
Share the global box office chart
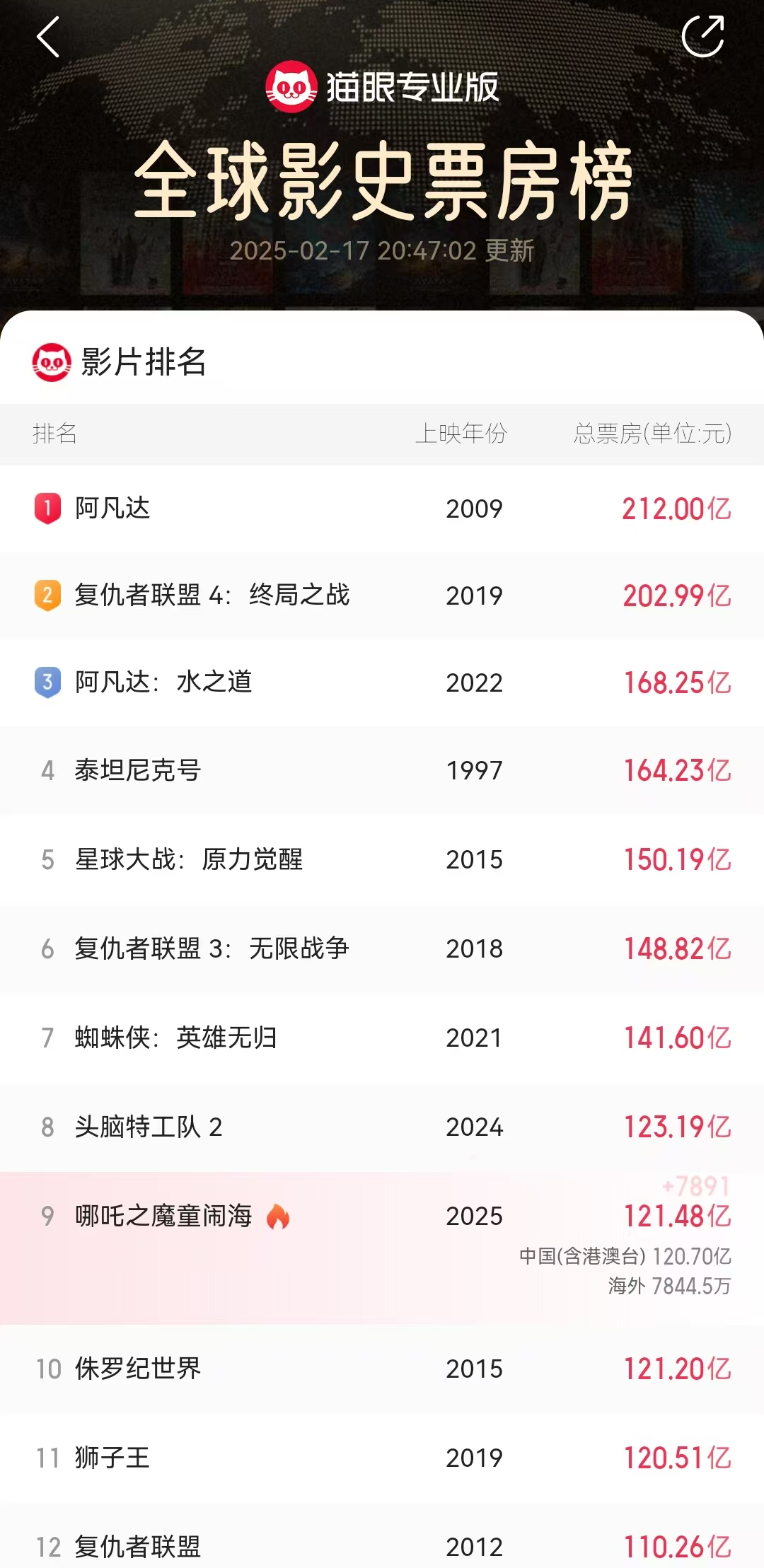click(x=702, y=35)
